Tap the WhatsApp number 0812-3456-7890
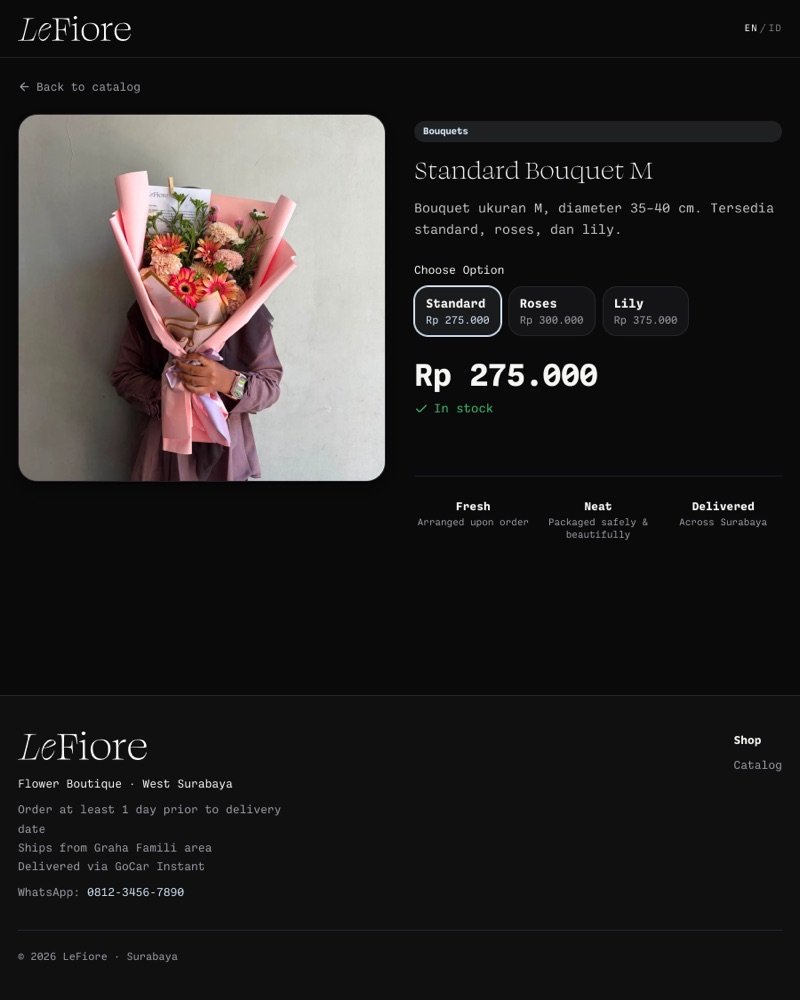The image size is (800, 1000). pos(135,892)
